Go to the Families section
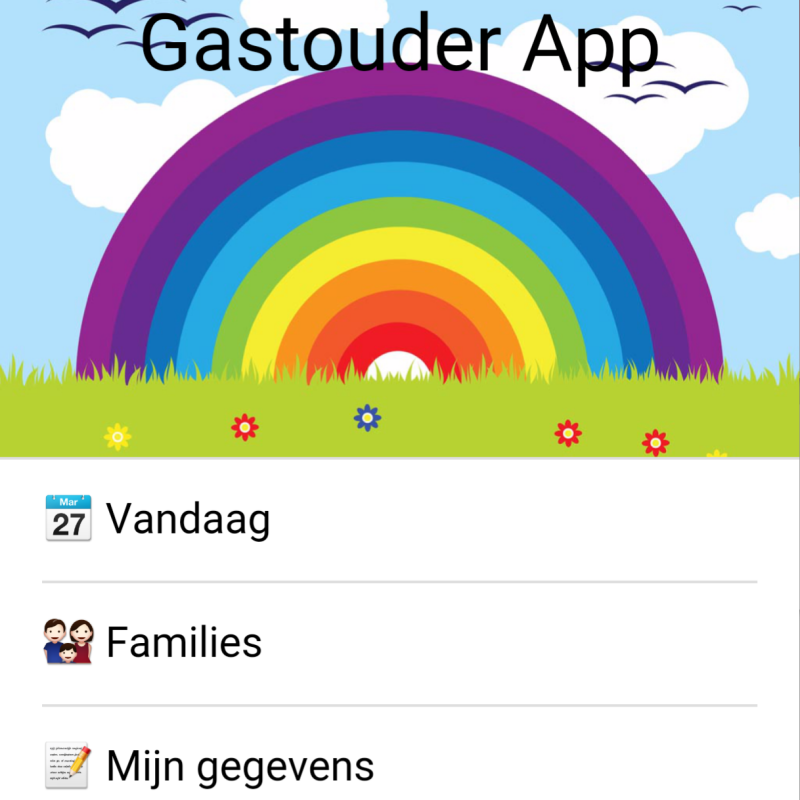 (184, 643)
